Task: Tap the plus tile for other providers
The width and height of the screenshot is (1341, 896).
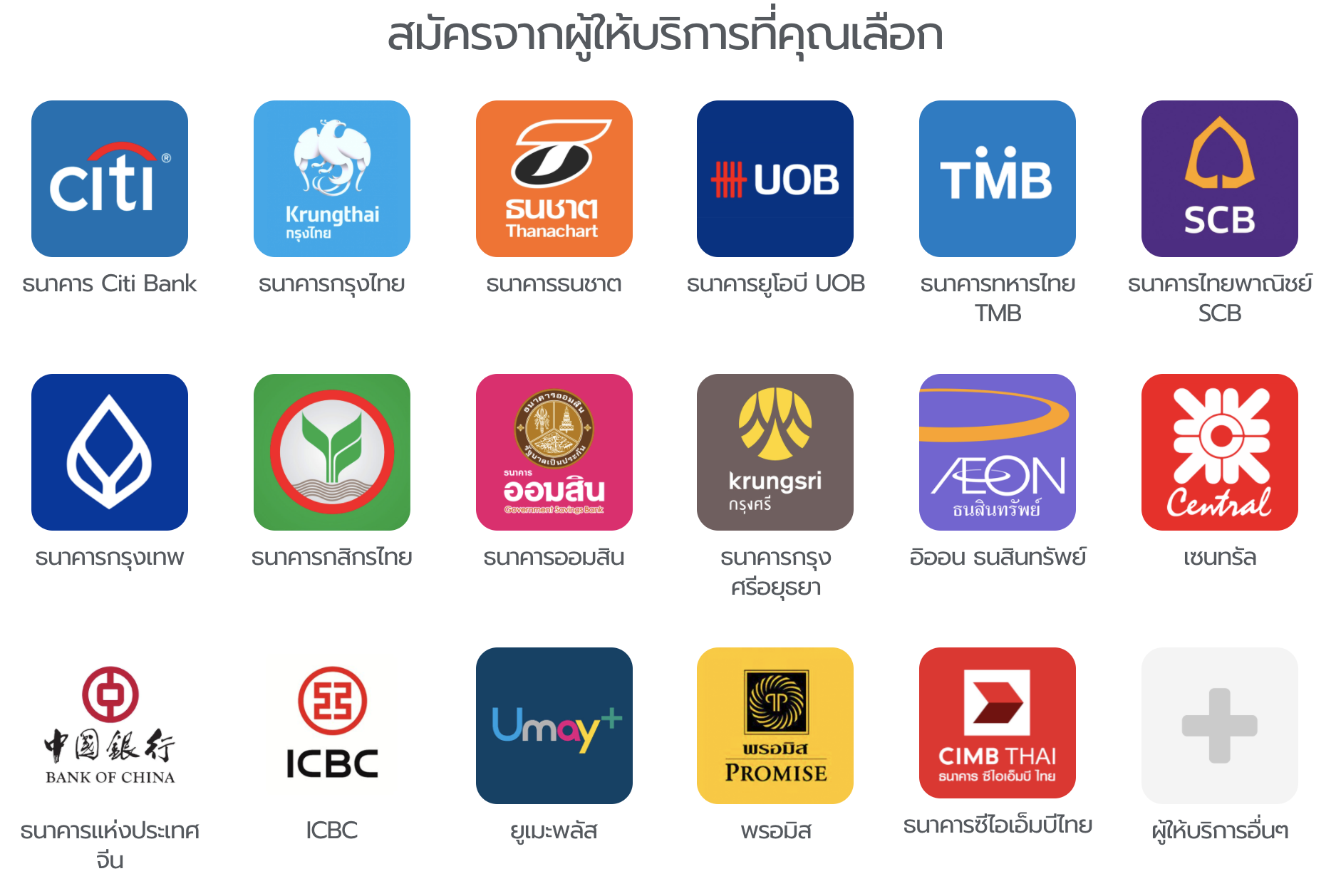Action: point(1220,726)
